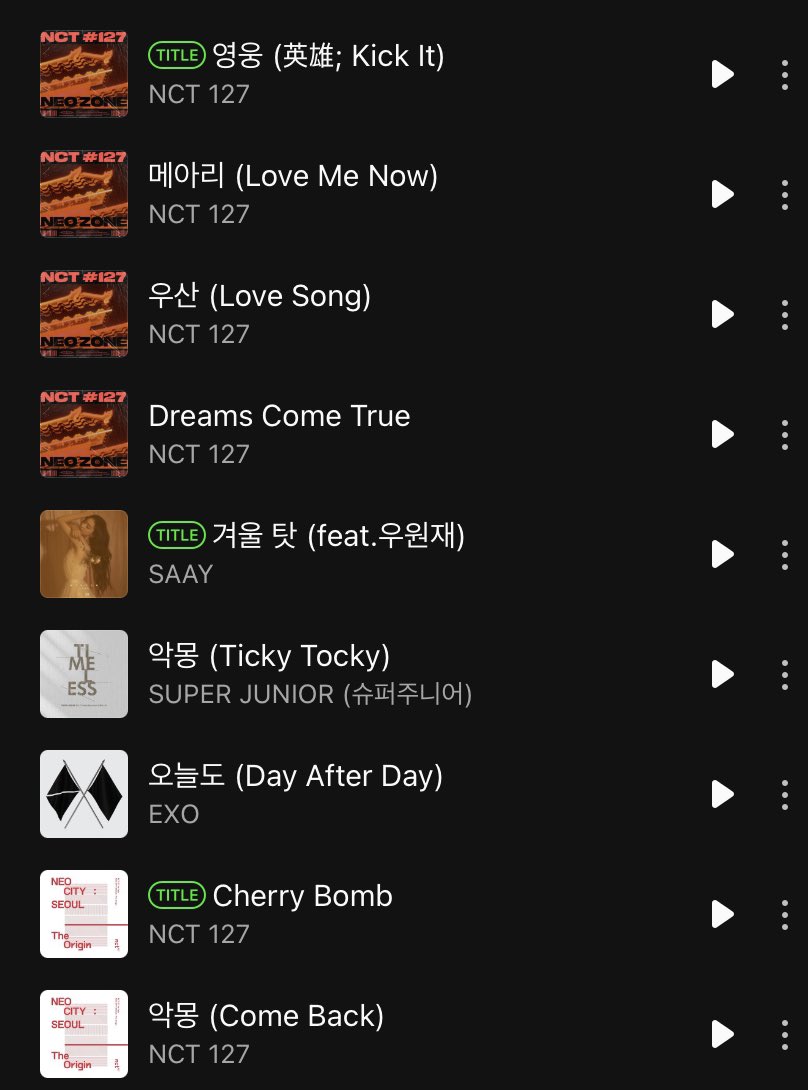The image size is (808, 1090).
Task: Open more options for 오늘도 (Day After Day)
Action: (x=785, y=794)
